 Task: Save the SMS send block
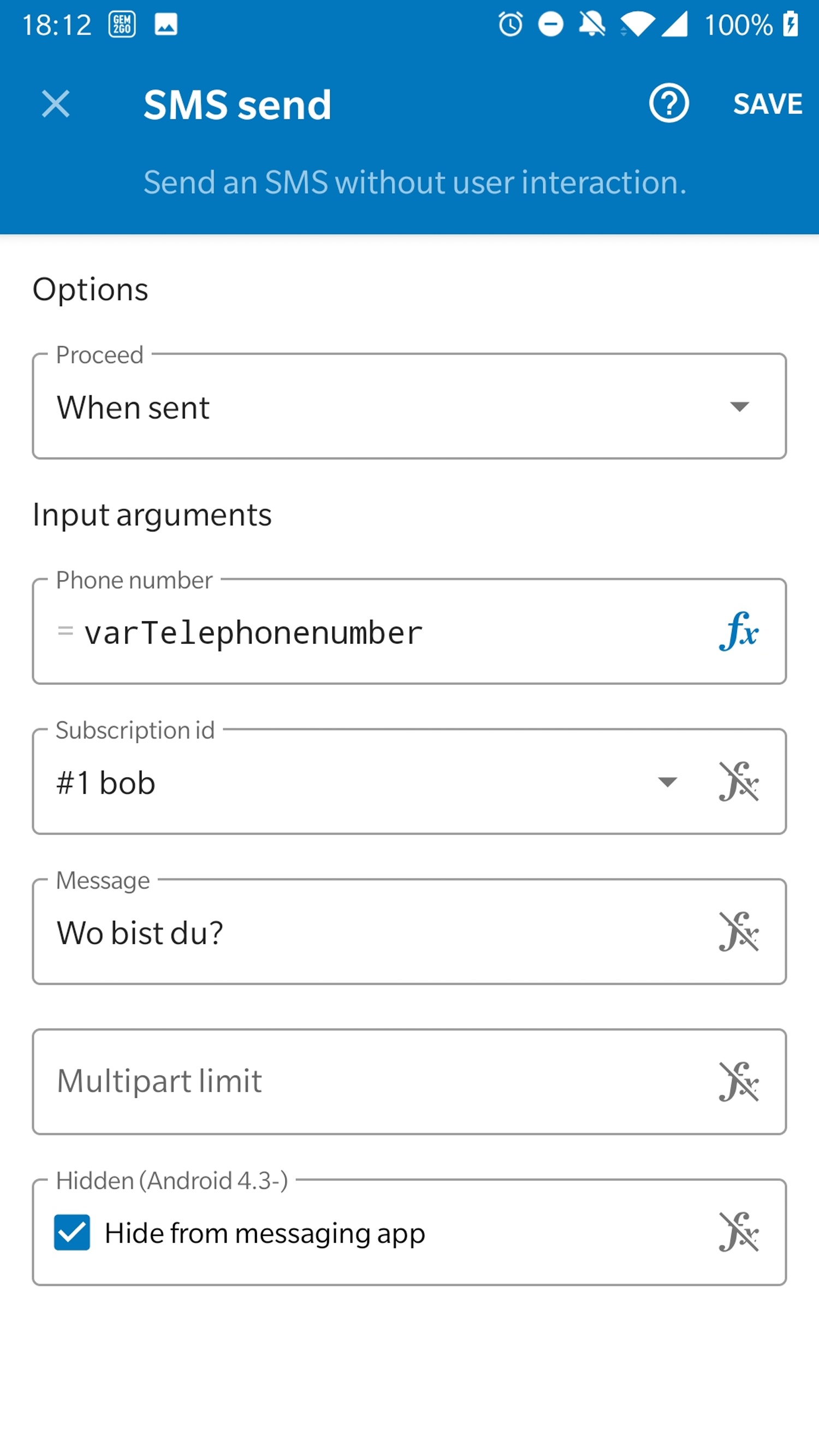[767, 104]
